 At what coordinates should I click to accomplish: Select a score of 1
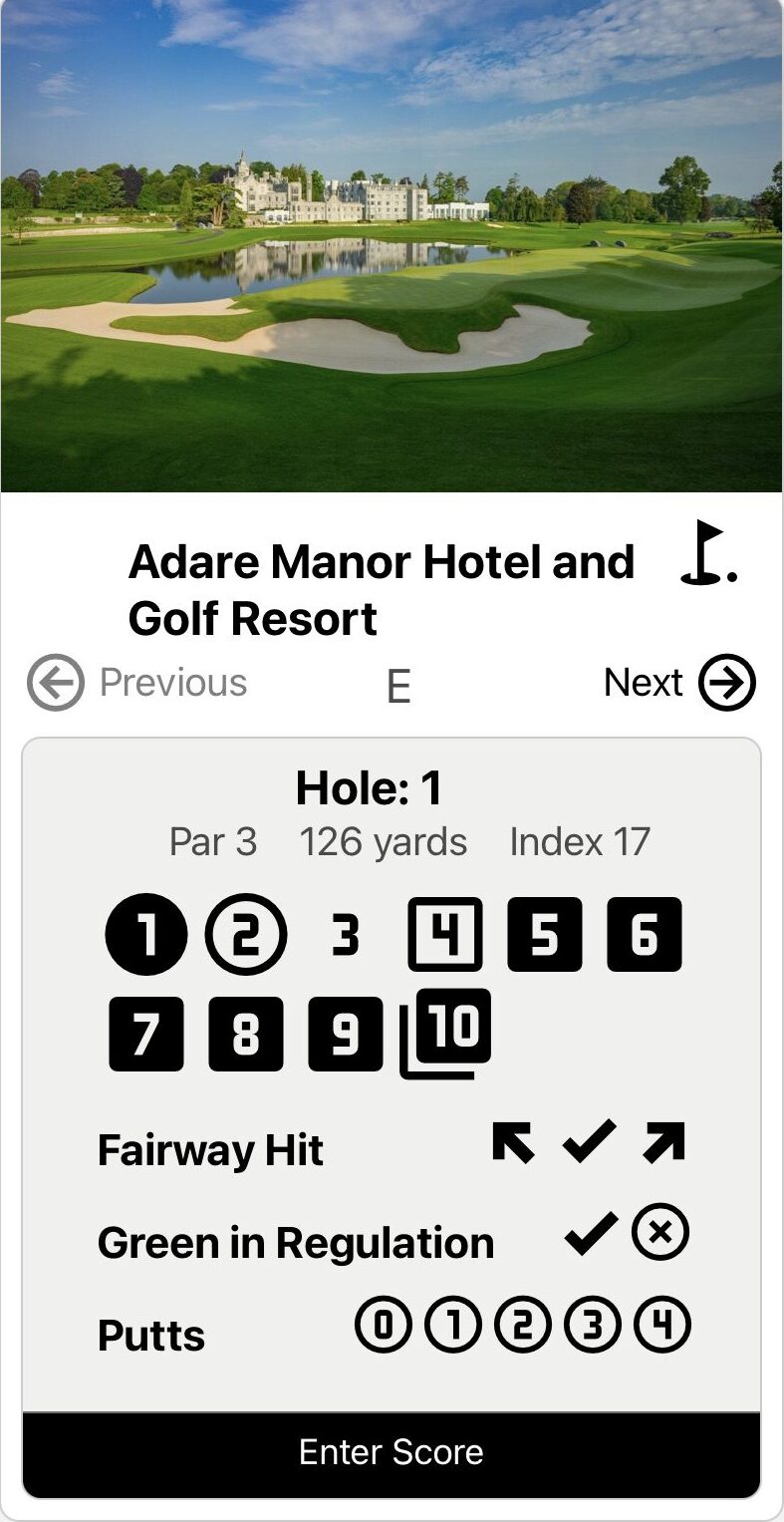(x=146, y=934)
